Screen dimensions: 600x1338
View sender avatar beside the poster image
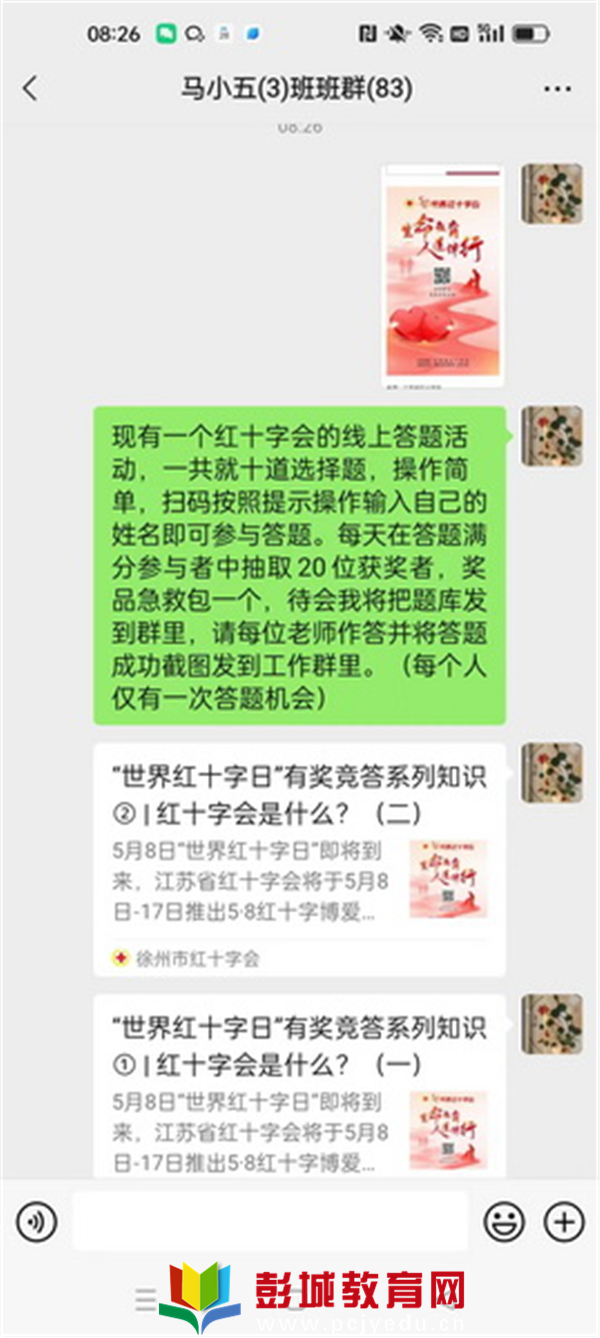[552, 193]
